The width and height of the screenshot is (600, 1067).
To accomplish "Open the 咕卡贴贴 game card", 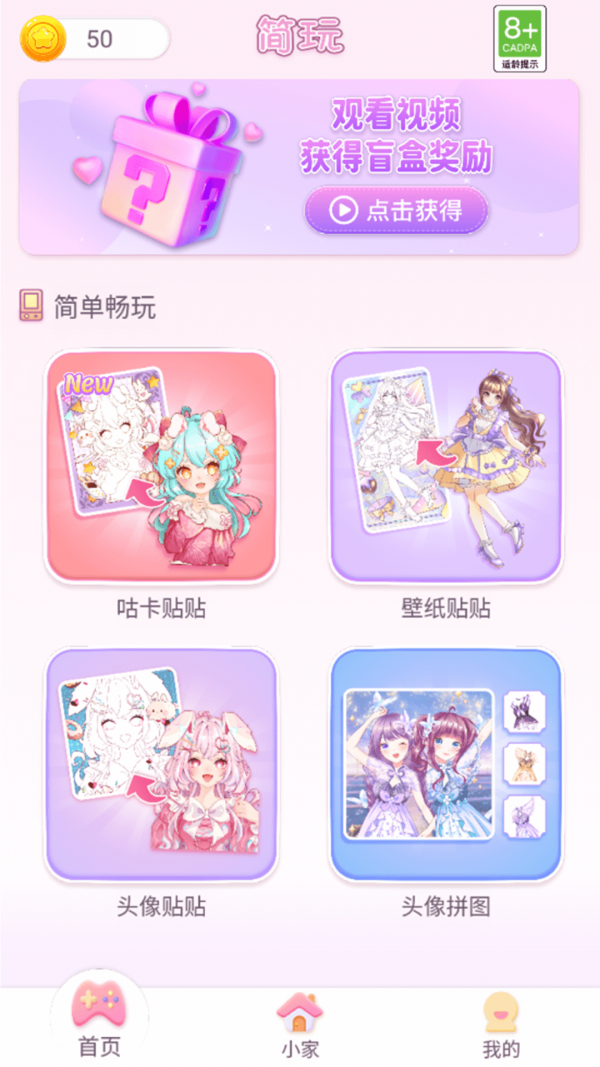I will [161, 467].
